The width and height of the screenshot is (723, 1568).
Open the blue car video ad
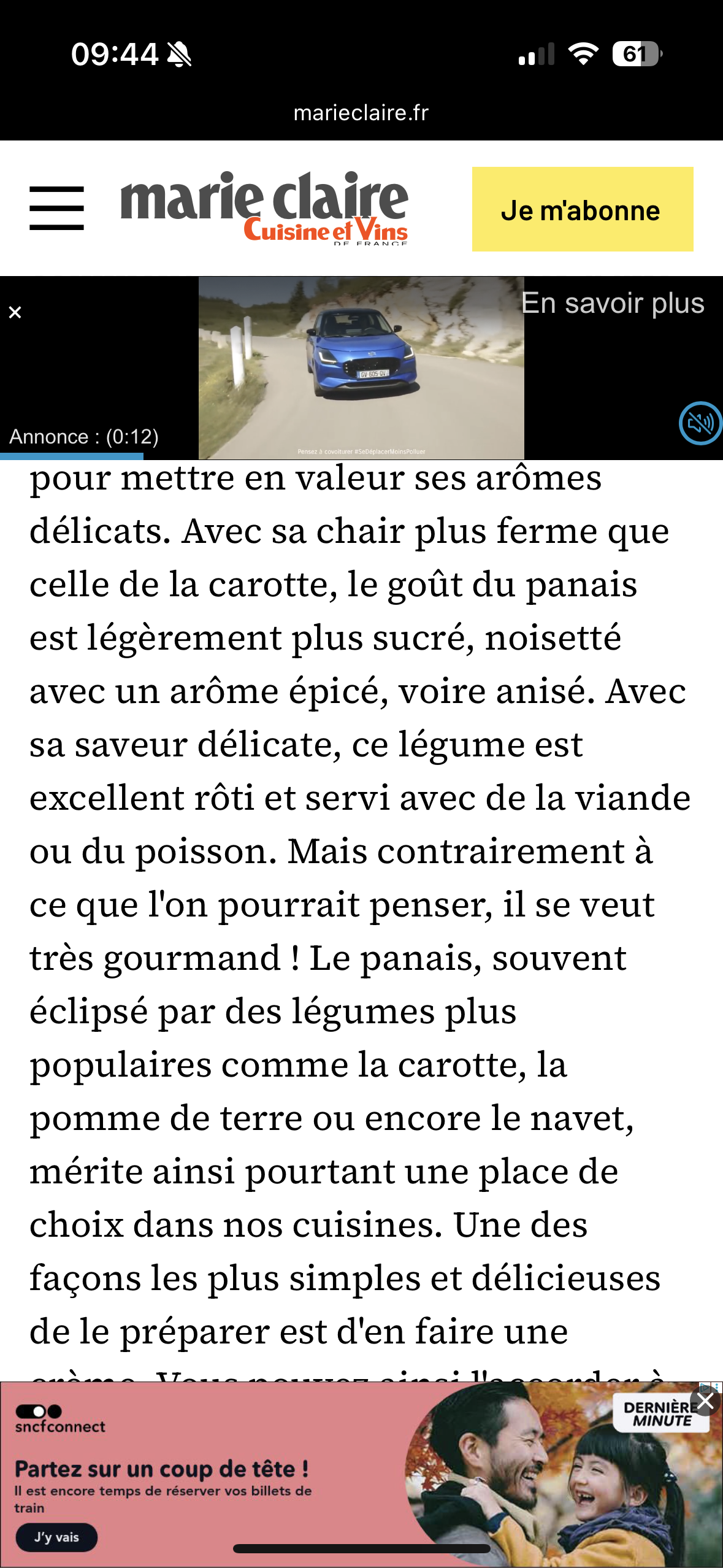[361, 368]
